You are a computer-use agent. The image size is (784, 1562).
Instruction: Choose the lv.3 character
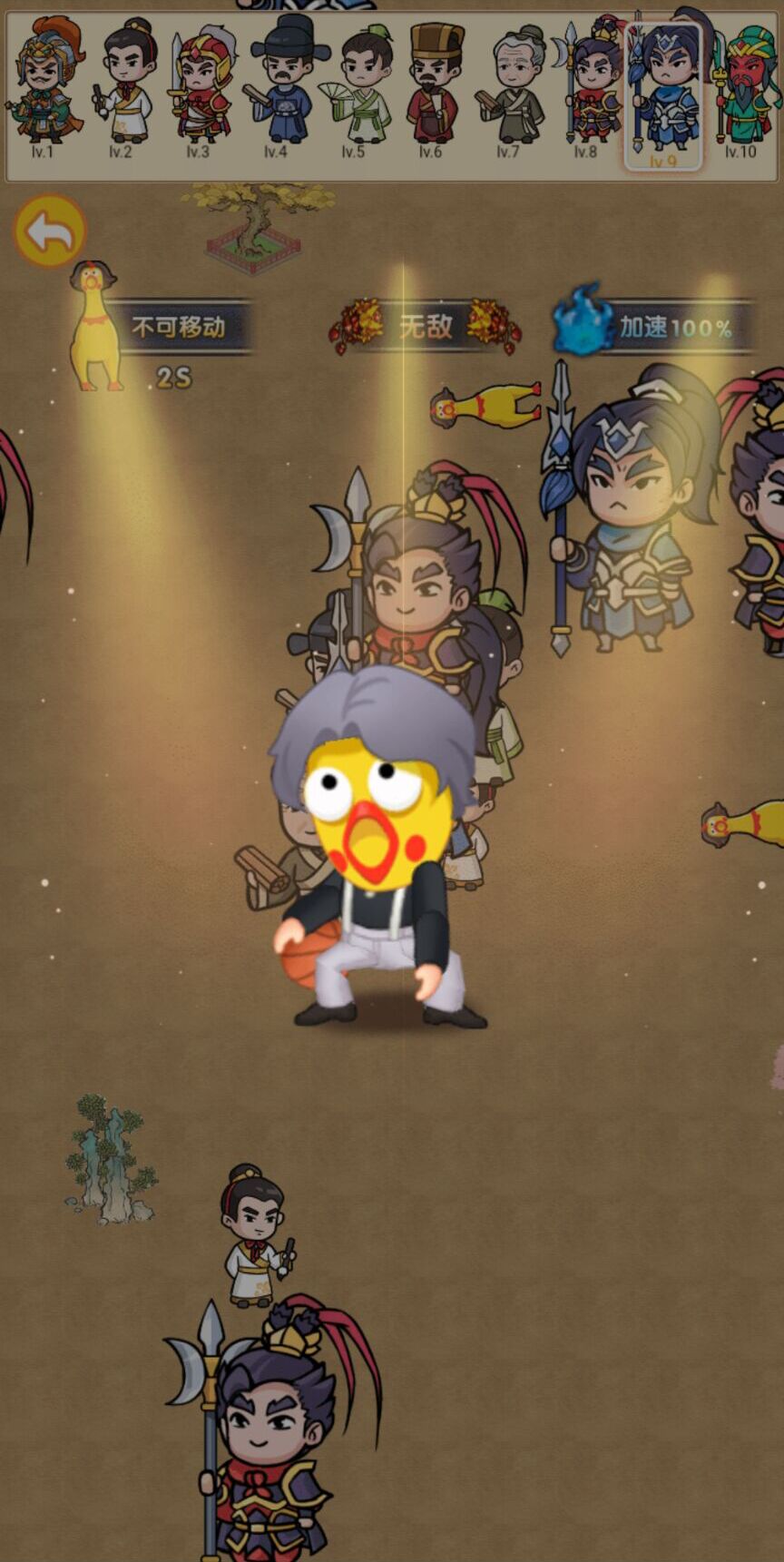pos(199,88)
